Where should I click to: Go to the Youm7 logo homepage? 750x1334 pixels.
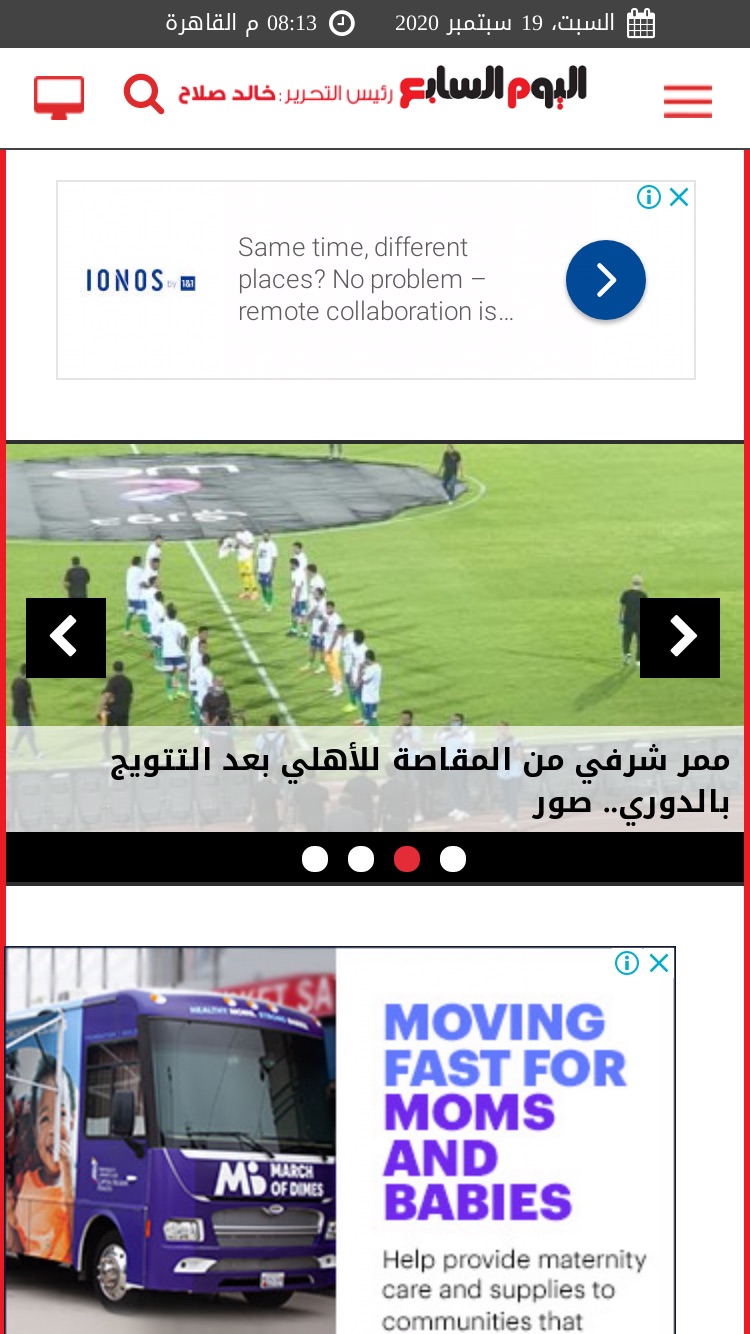click(493, 88)
